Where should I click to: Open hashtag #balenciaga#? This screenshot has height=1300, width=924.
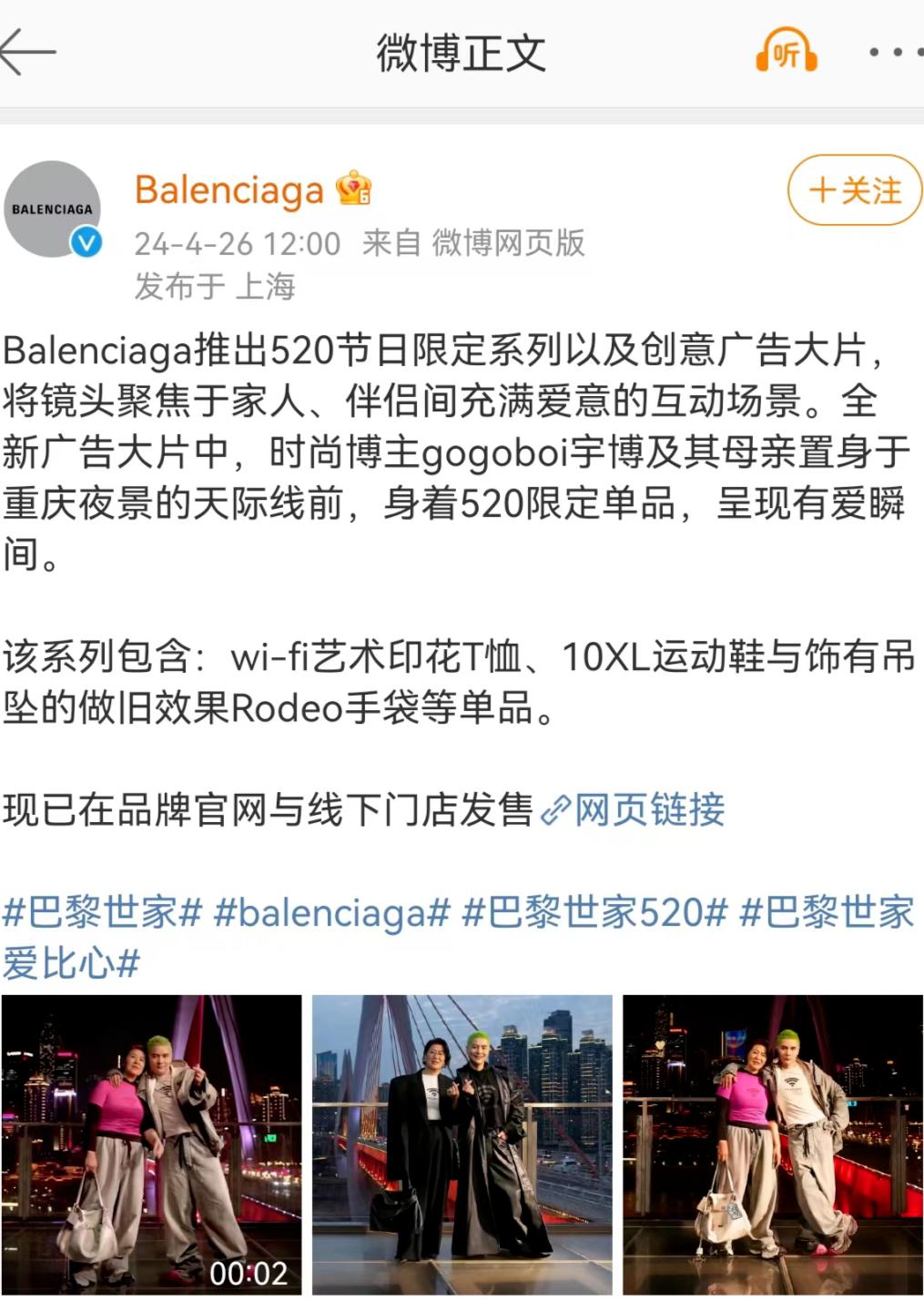(331, 912)
